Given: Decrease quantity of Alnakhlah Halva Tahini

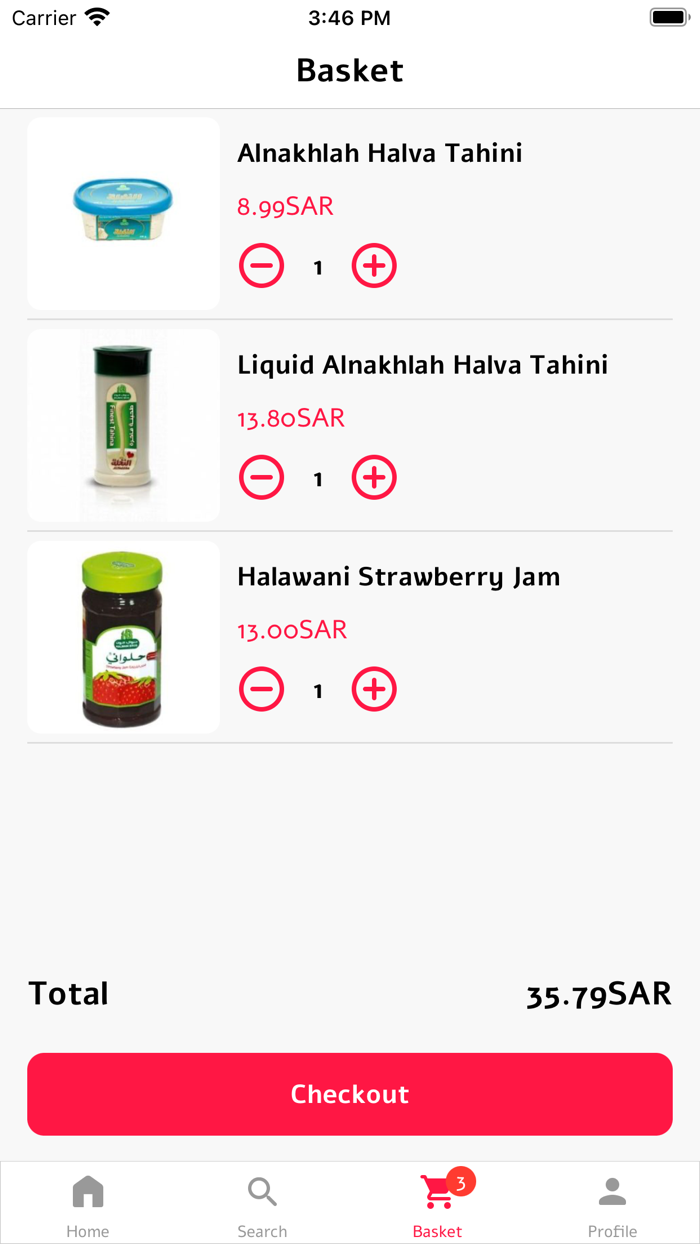Looking at the screenshot, I should coord(261,266).
